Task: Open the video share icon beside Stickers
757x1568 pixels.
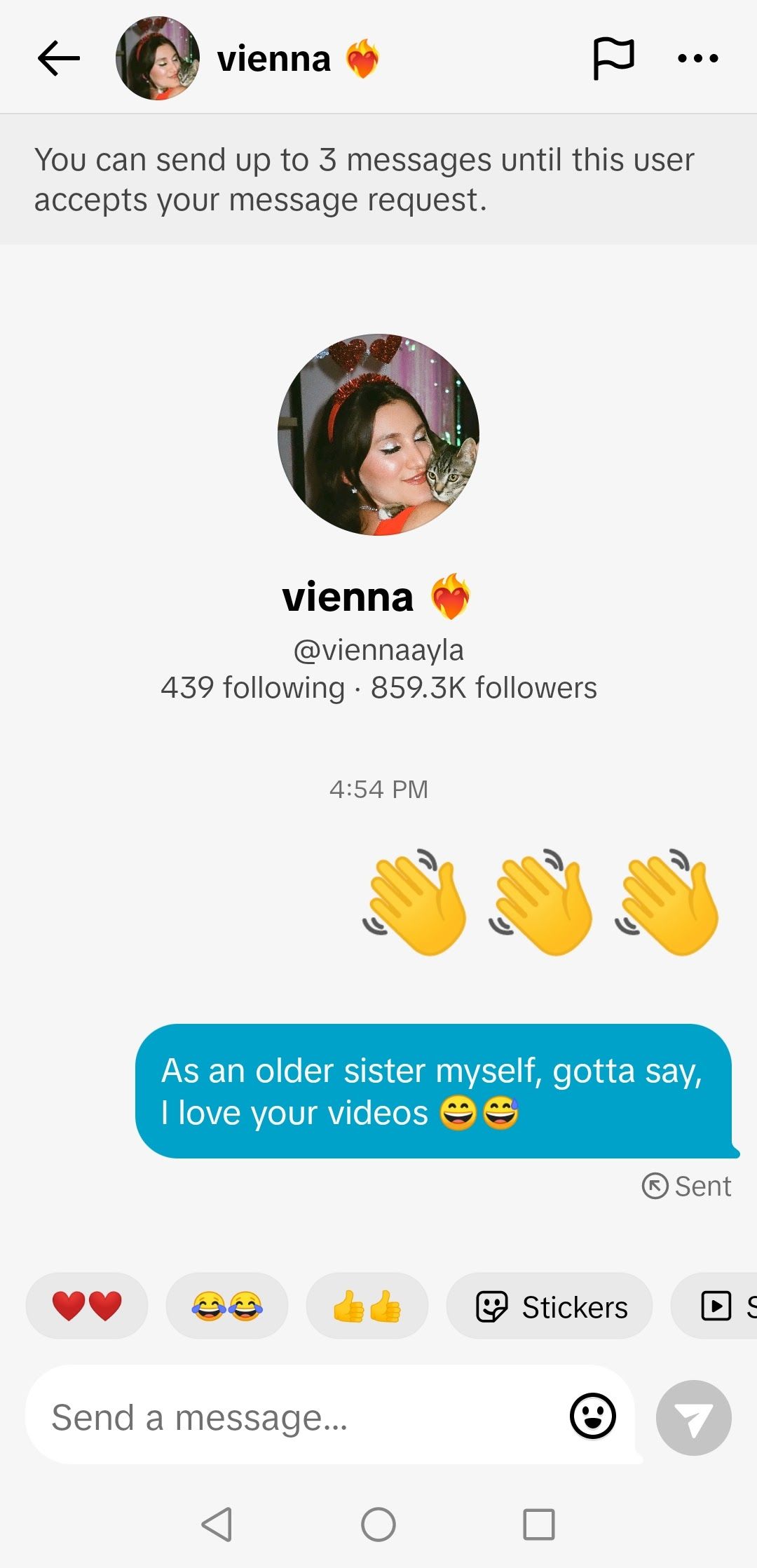Action: (716, 1305)
